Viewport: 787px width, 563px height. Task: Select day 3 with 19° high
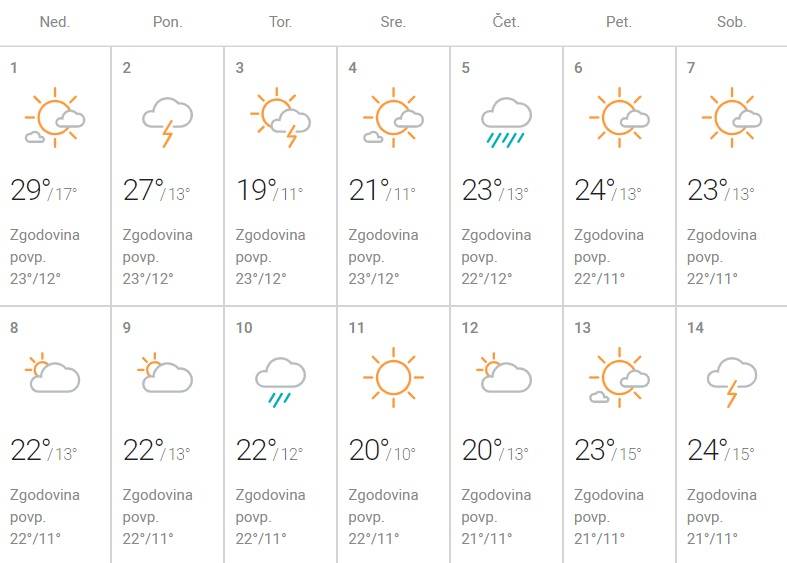(x=280, y=176)
